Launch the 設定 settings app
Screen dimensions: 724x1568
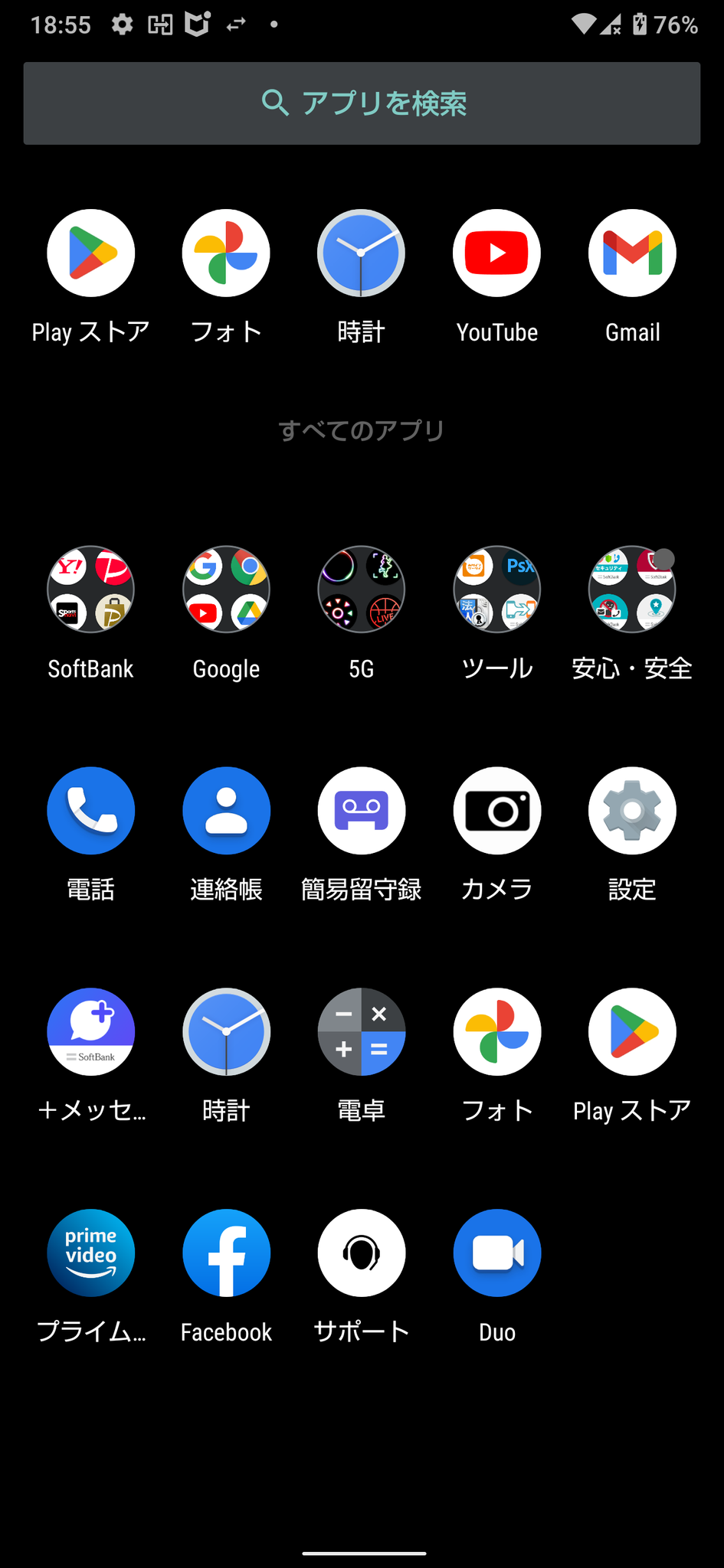631,811
